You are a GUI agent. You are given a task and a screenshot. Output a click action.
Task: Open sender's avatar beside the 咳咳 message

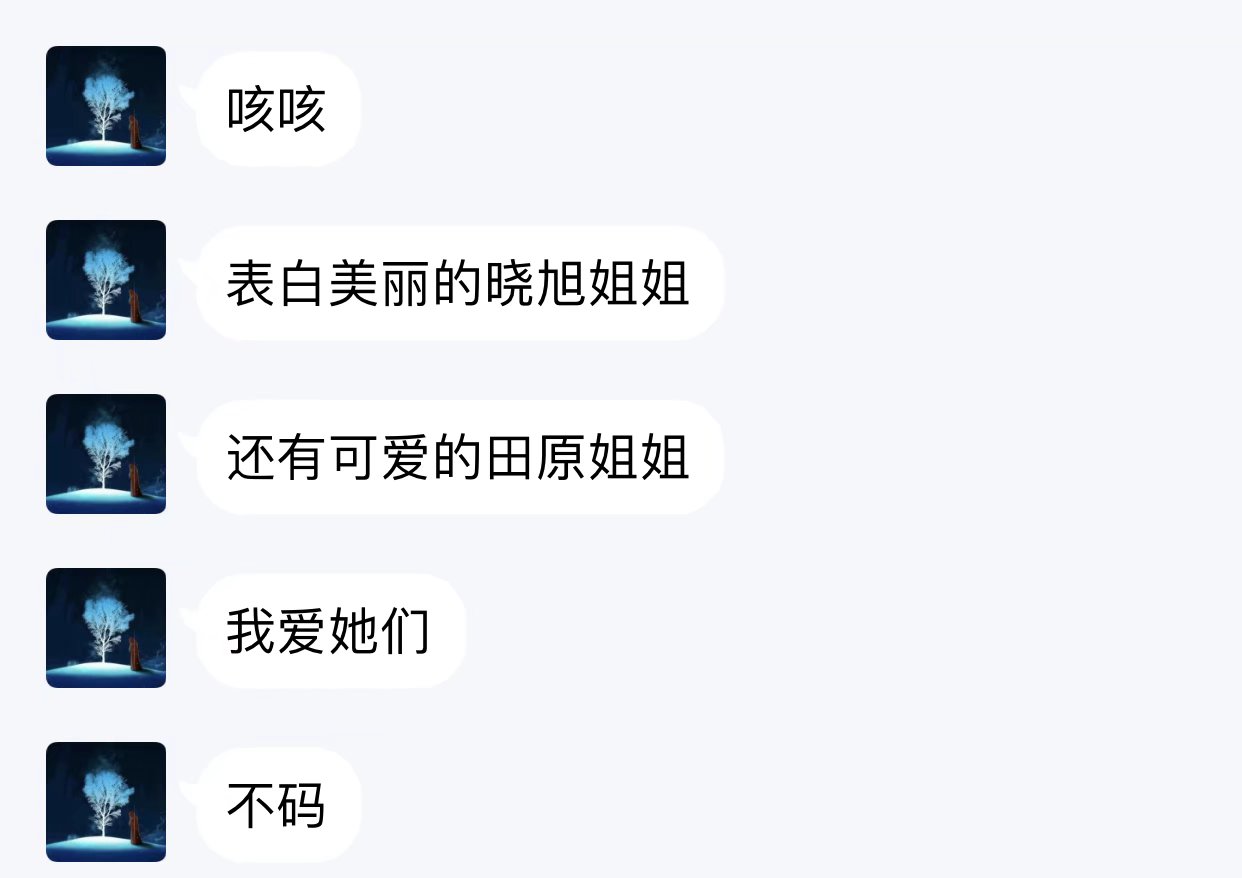[x=106, y=106]
